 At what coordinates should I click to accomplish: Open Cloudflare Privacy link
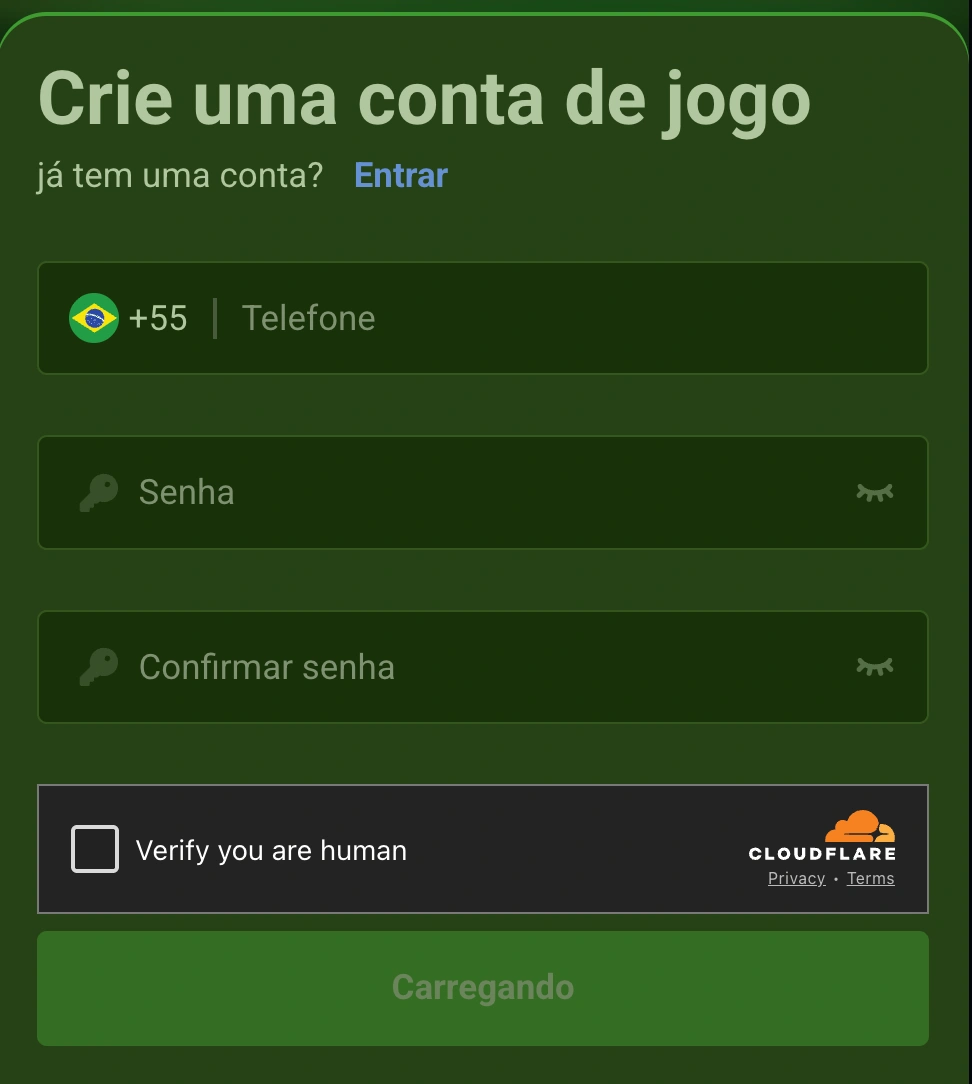click(796, 879)
